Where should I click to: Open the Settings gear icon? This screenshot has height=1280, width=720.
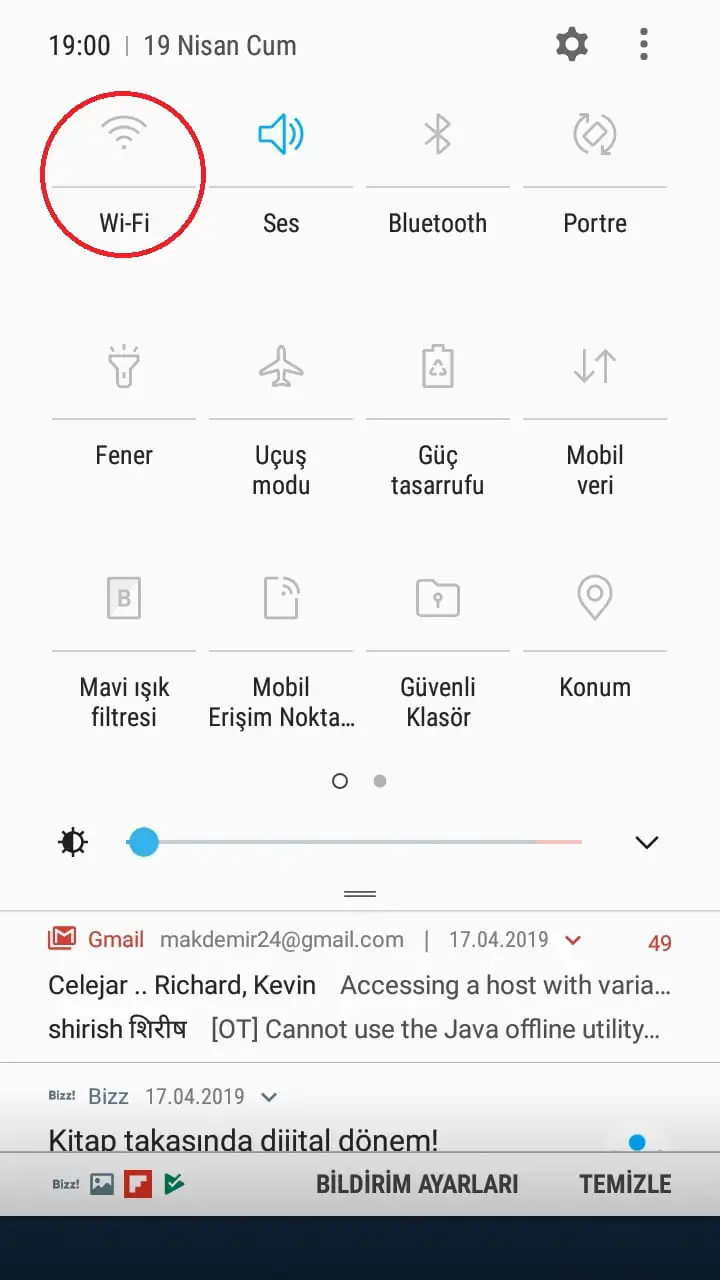[x=571, y=44]
